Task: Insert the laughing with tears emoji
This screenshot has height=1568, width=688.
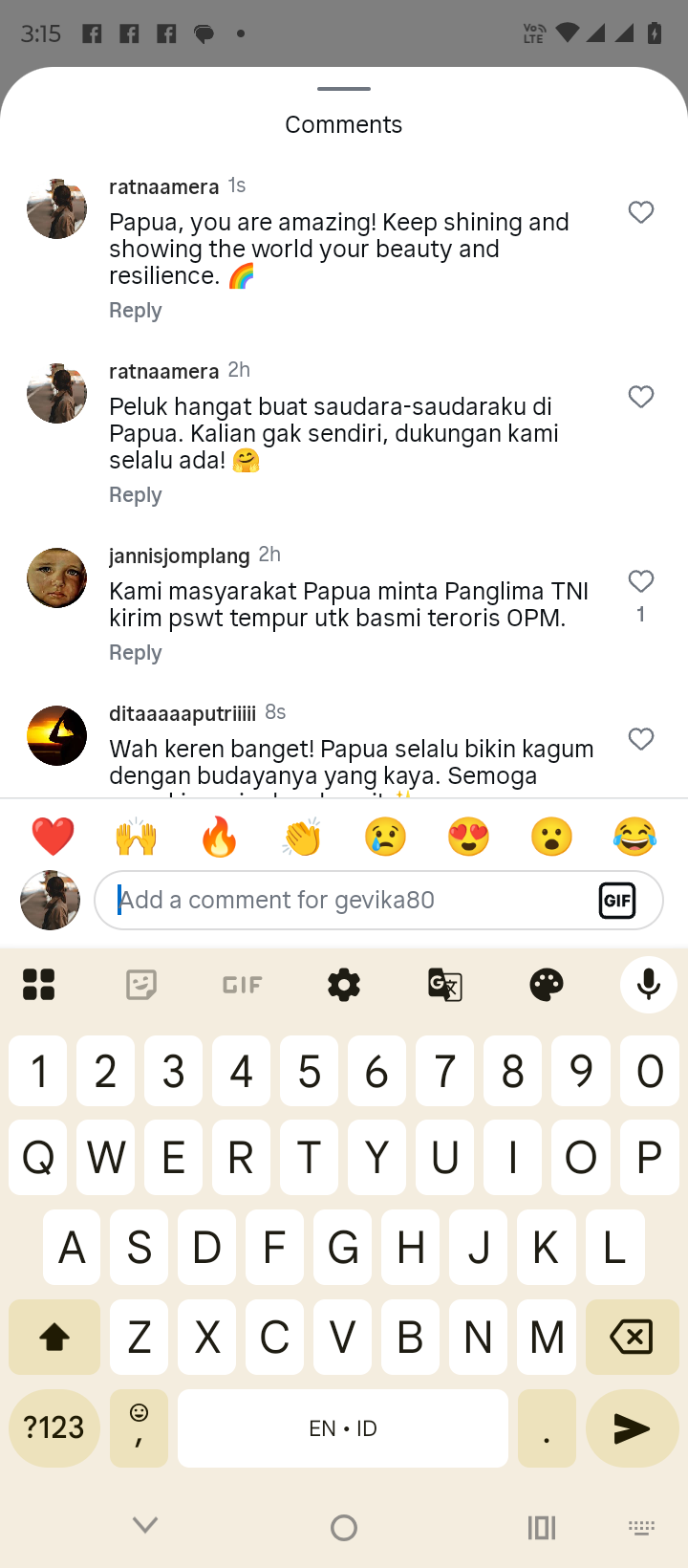Action: [x=634, y=837]
